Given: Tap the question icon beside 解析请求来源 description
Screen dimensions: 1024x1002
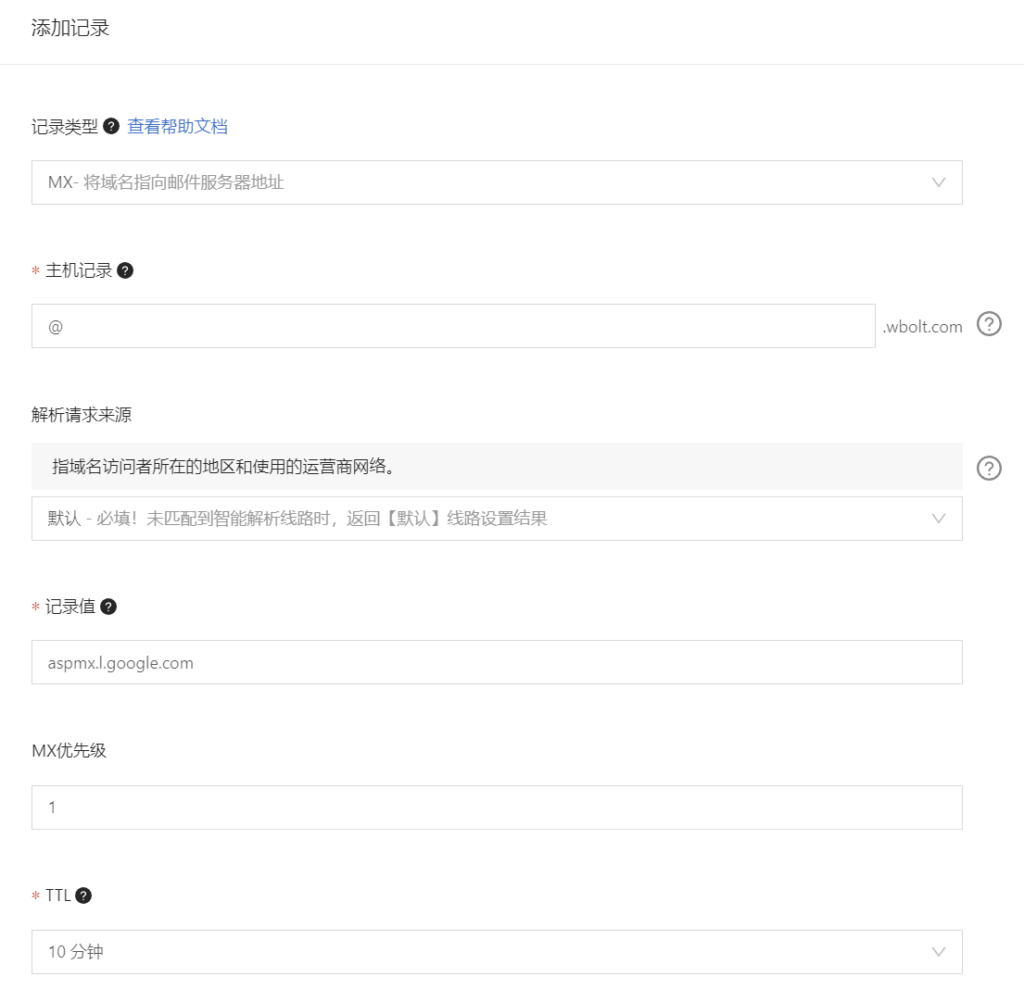Looking at the screenshot, I should [988, 468].
